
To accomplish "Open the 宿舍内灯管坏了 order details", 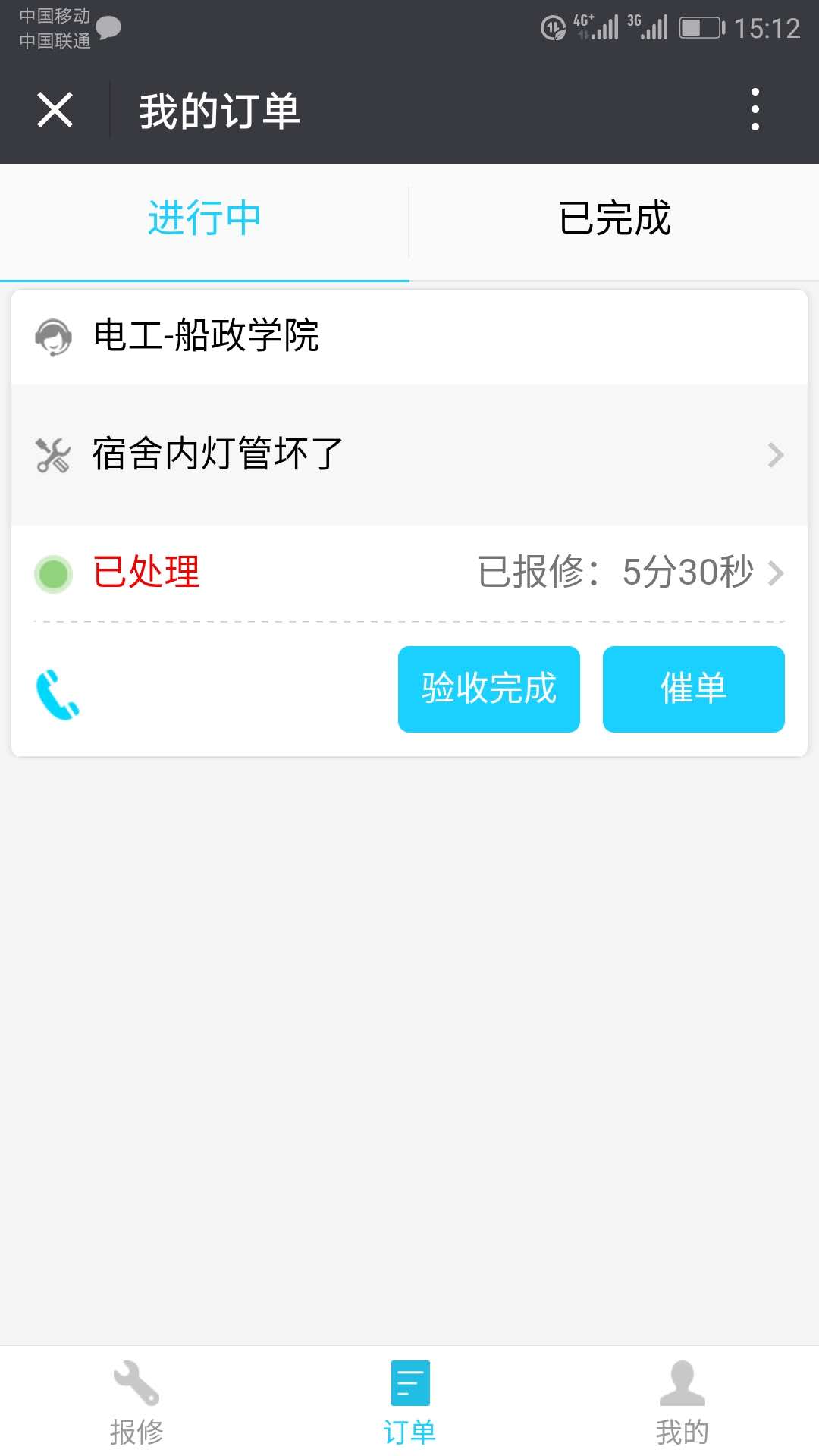I will tap(409, 454).
